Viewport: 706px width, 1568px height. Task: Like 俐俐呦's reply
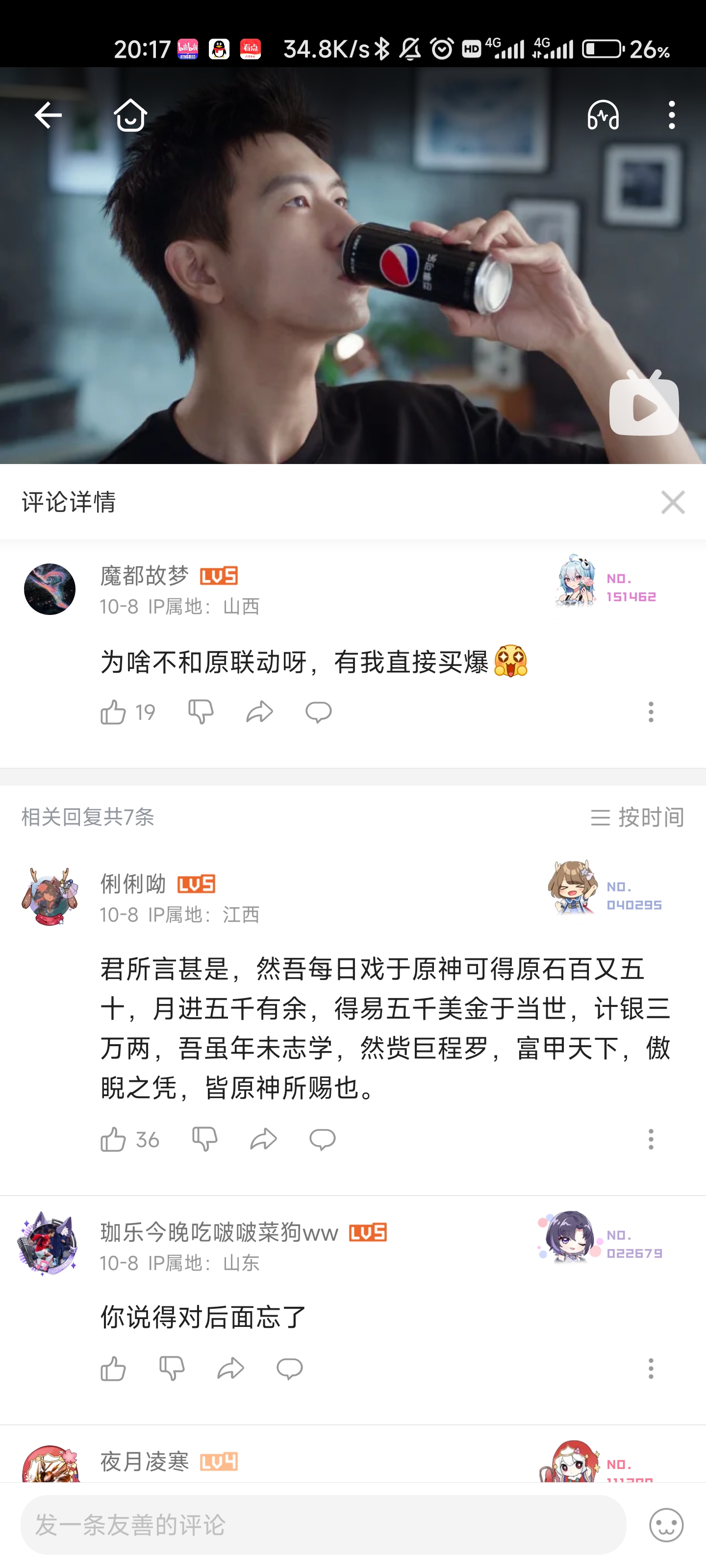113,1139
